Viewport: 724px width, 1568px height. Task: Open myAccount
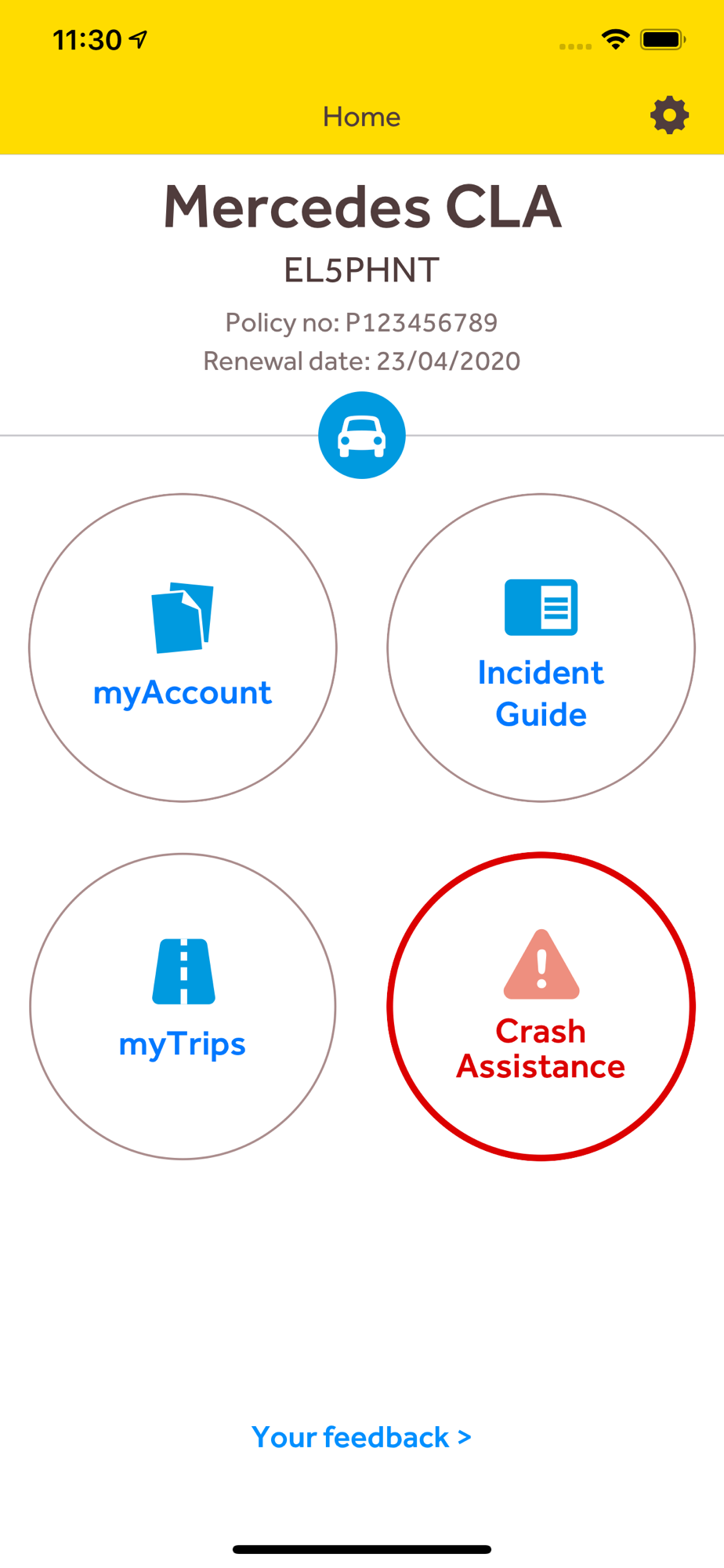[183, 648]
